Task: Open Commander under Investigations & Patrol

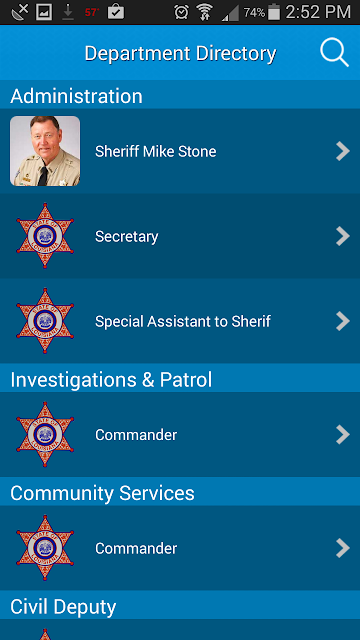Action: (180, 434)
